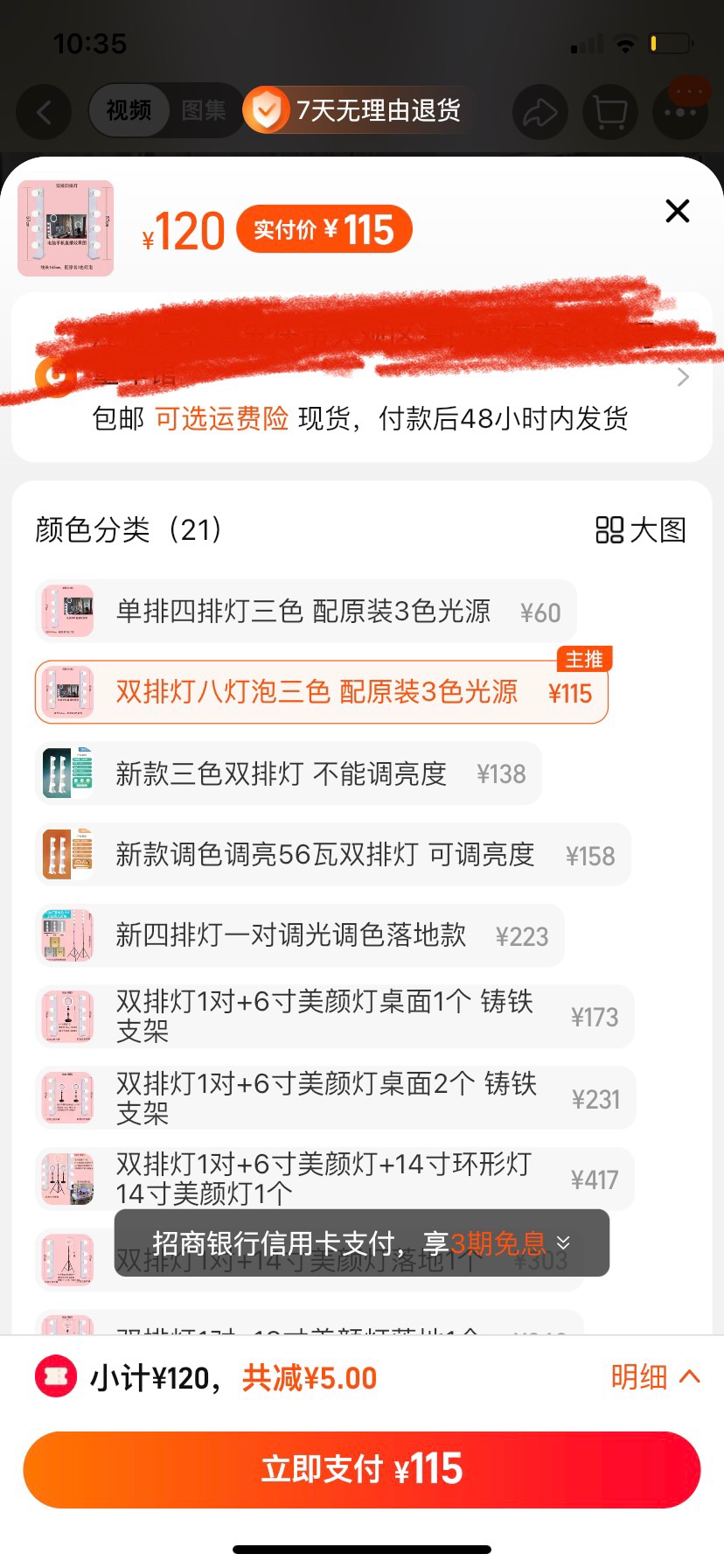Select 单排四排灯三色 option for ¥60
This screenshot has width=724, height=1568.
306,611
